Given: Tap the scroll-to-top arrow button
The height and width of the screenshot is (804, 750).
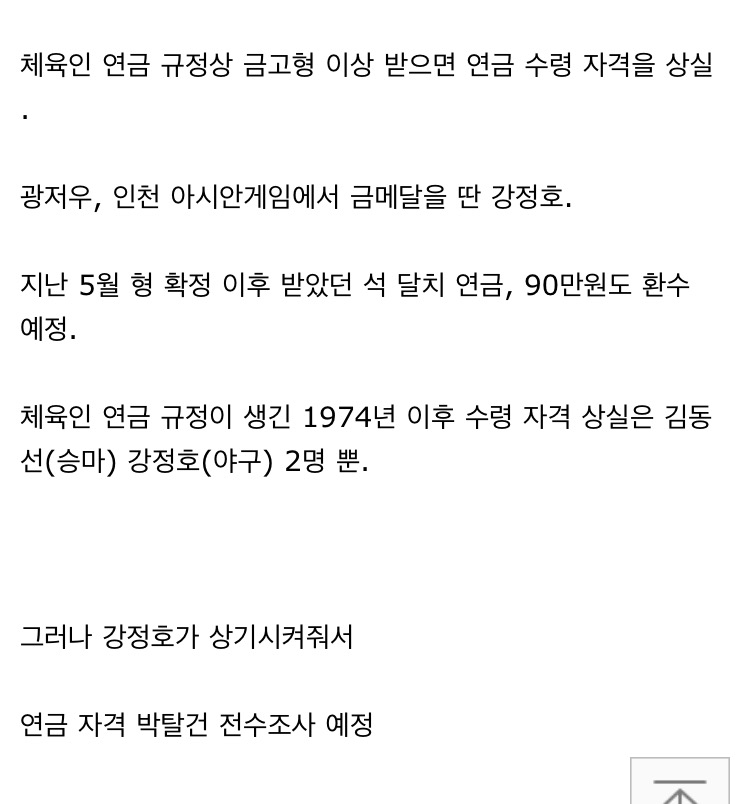Looking at the screenshot, I should point(679,780).
